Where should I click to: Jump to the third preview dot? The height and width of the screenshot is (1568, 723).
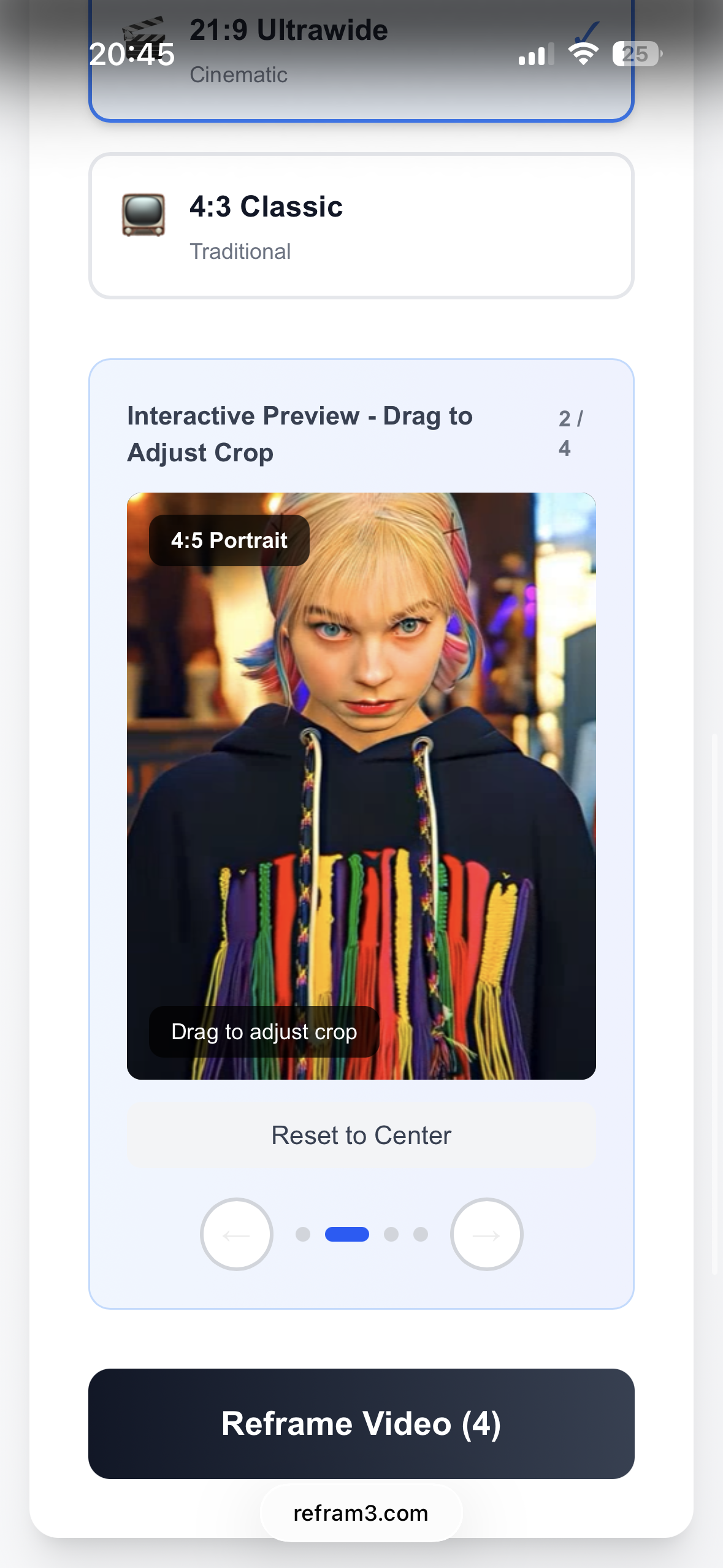(x=391, y=1234)
